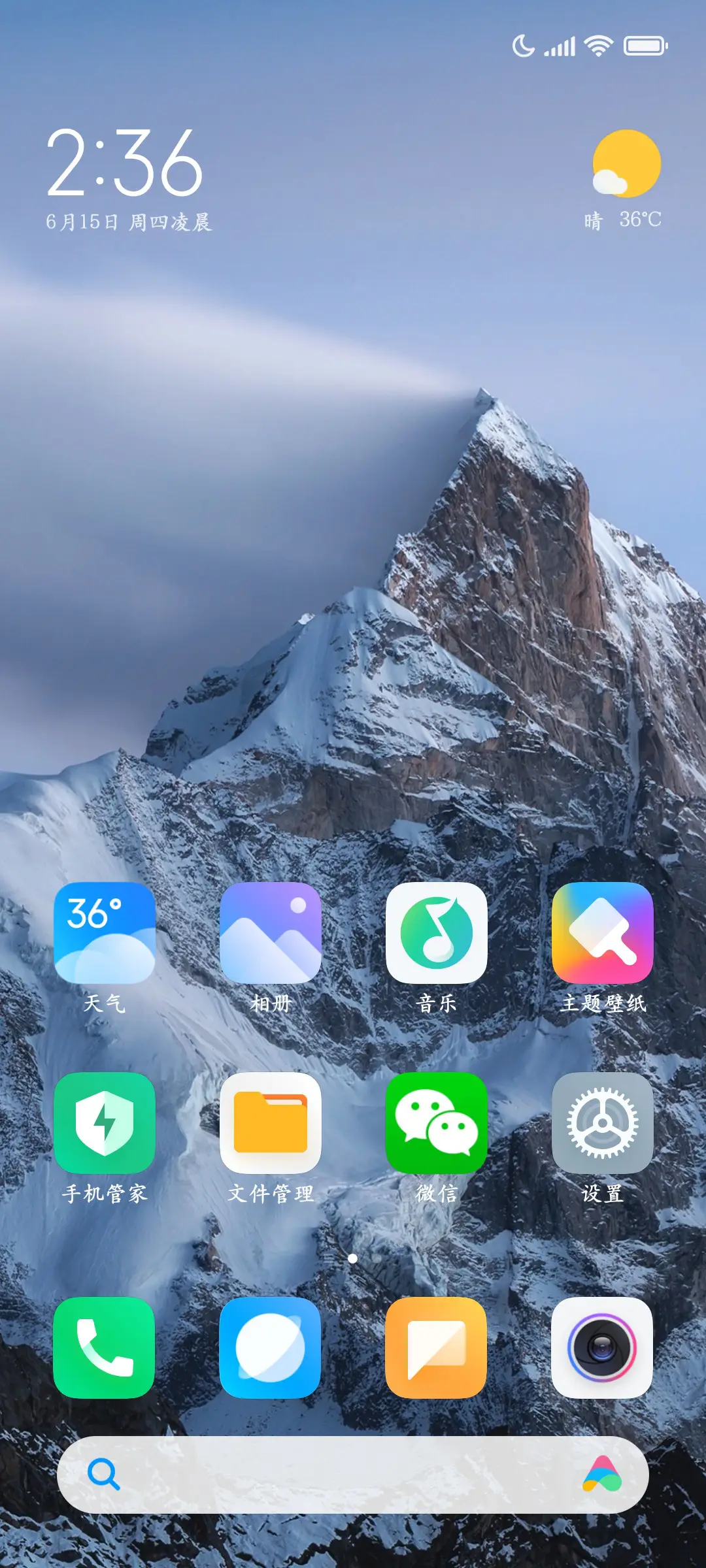Open the 相册 gallery app
The width and height of the screenshot is (706, 1568).
(x=271, y=932)
